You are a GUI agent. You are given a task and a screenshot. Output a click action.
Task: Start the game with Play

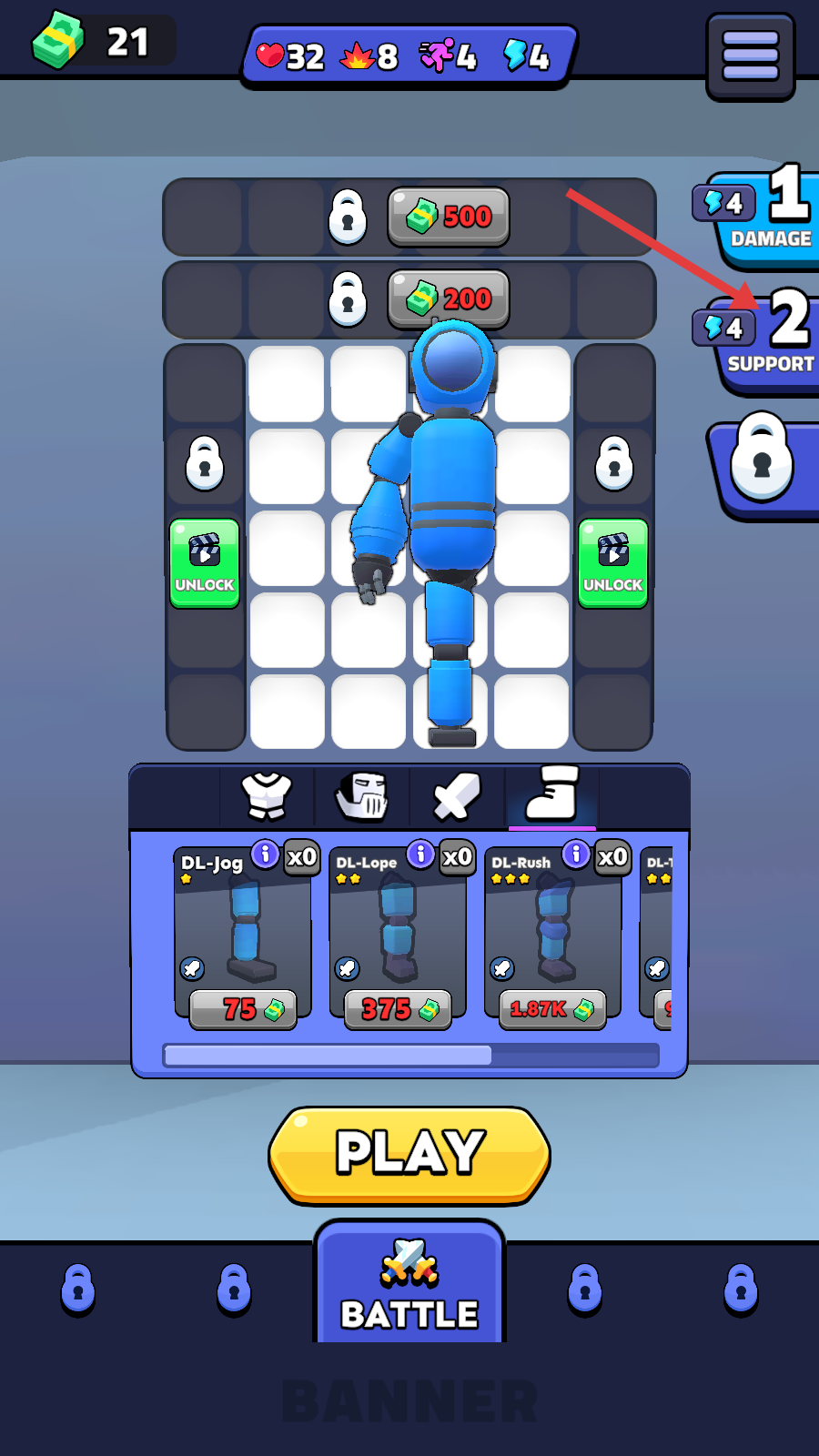pyautogui.click(x=409, y=1154)
